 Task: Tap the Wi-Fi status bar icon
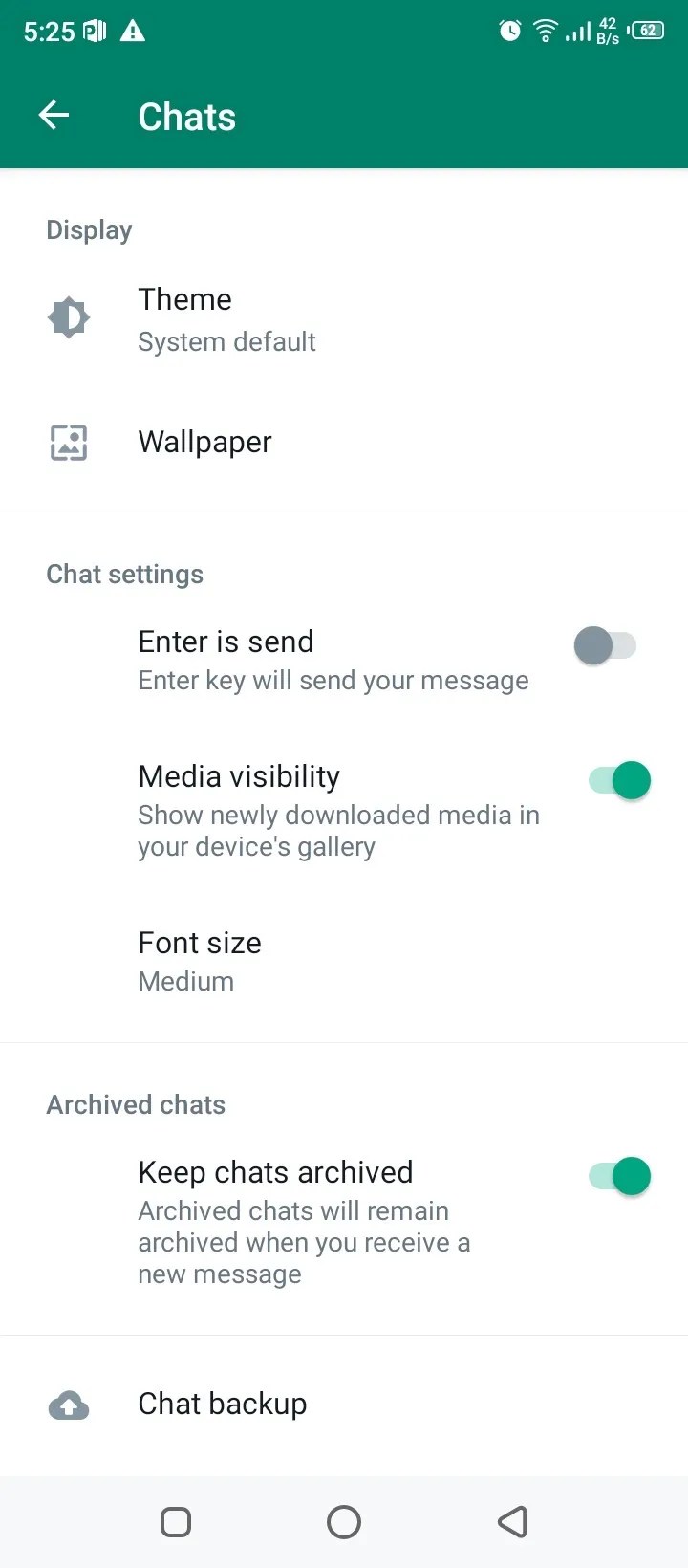544,30
